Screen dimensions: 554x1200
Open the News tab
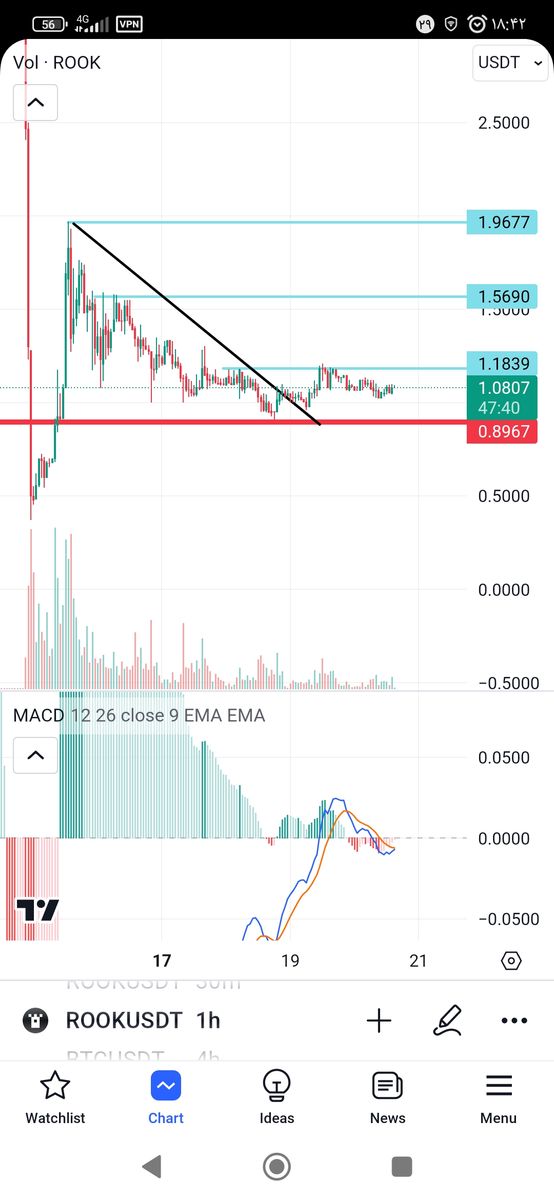pyautogui.click(x=388, y=1097)
